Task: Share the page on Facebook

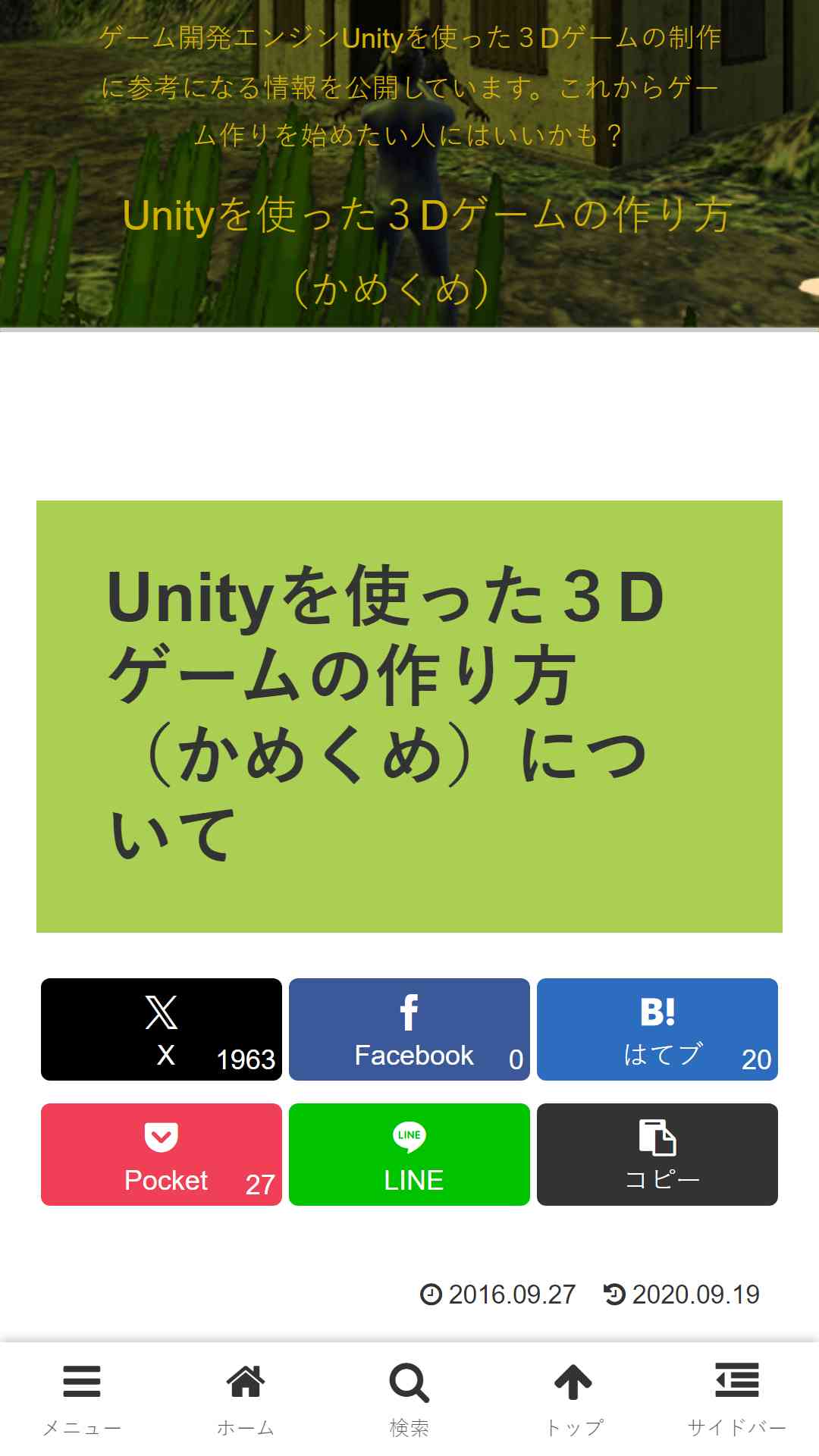Action: click(x=409, y=1029)
